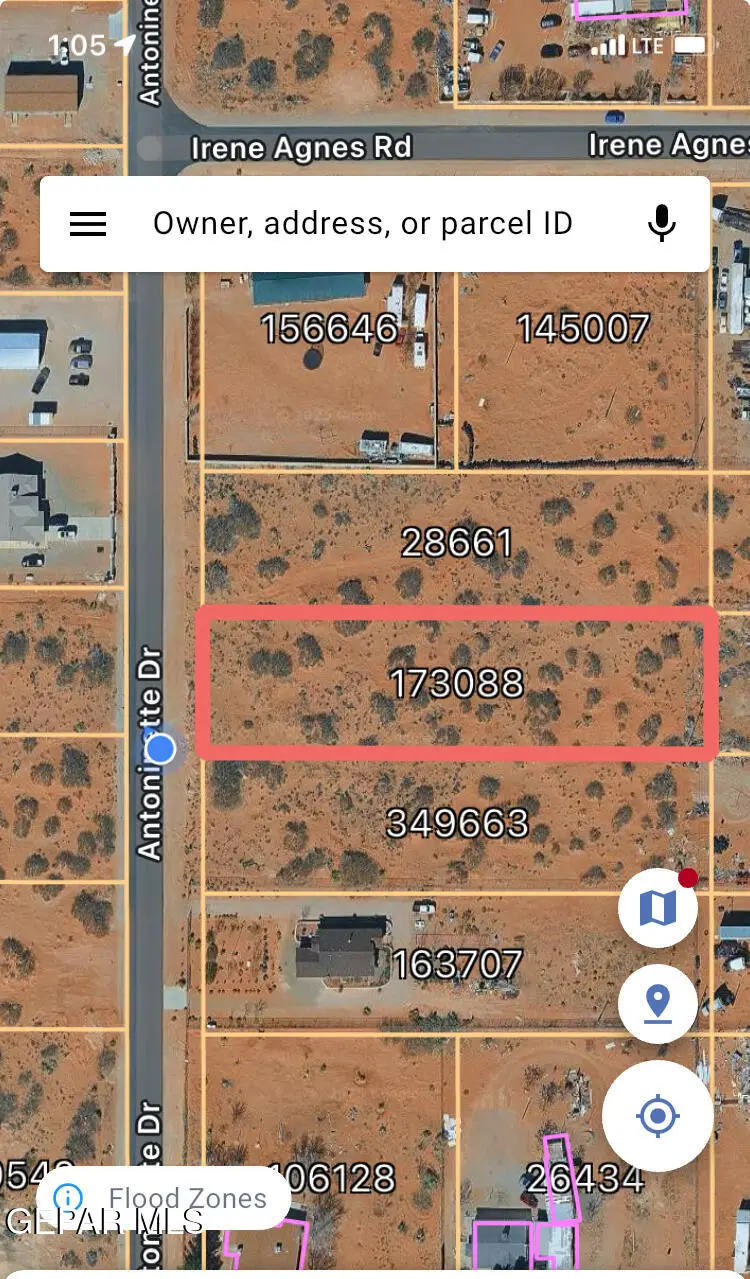Select parcel 156646 on the map
Screen dimensions: 750x1279
point(328,329)
